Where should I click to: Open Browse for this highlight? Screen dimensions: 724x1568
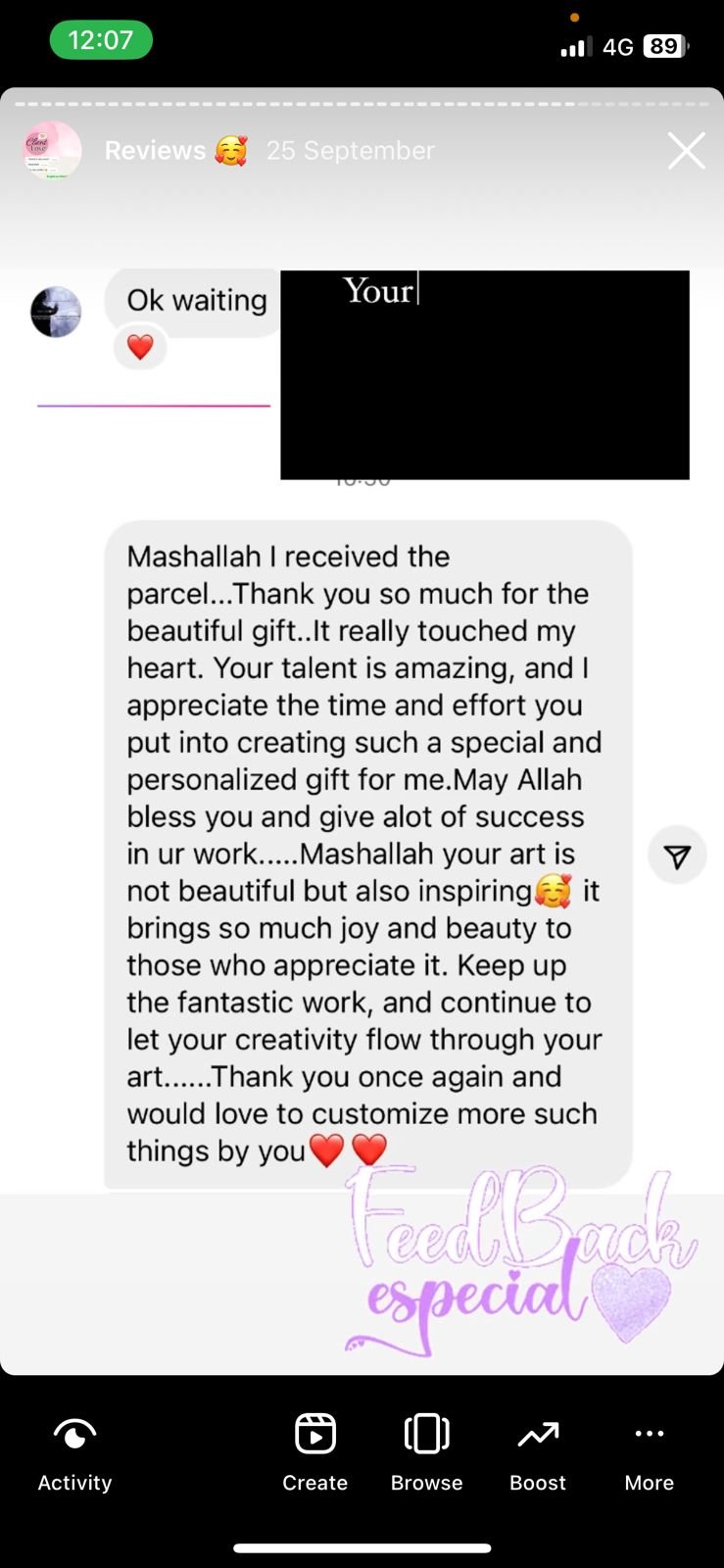coord(426,1450)
